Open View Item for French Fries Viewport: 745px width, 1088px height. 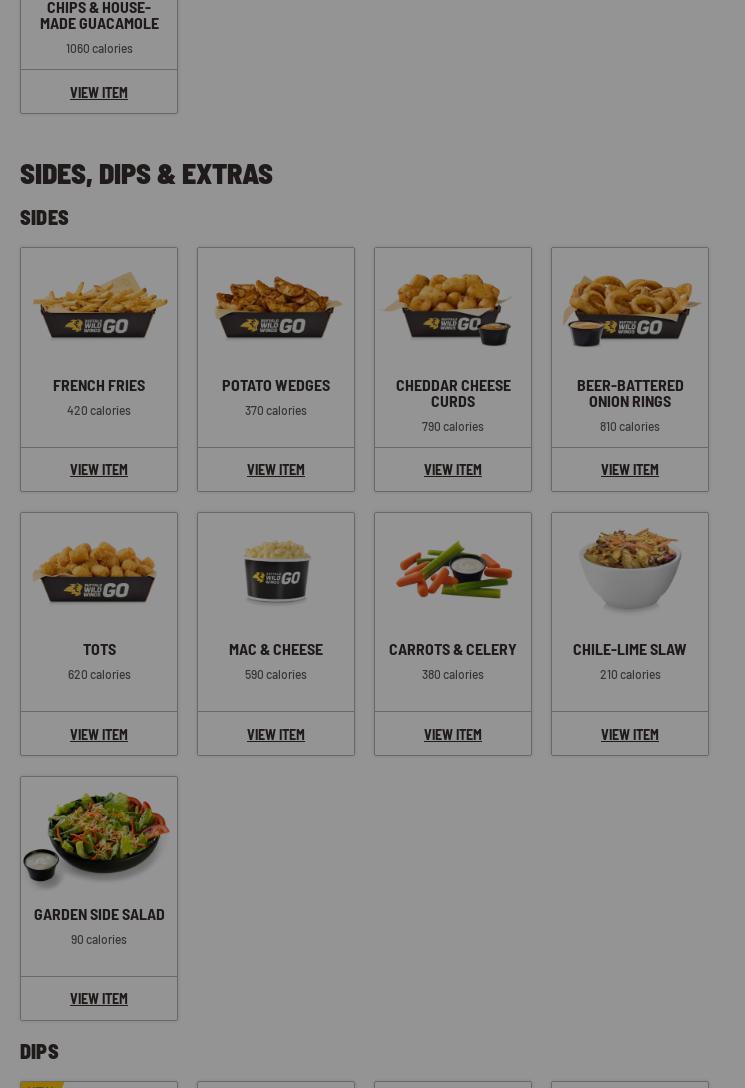(99, 469)
